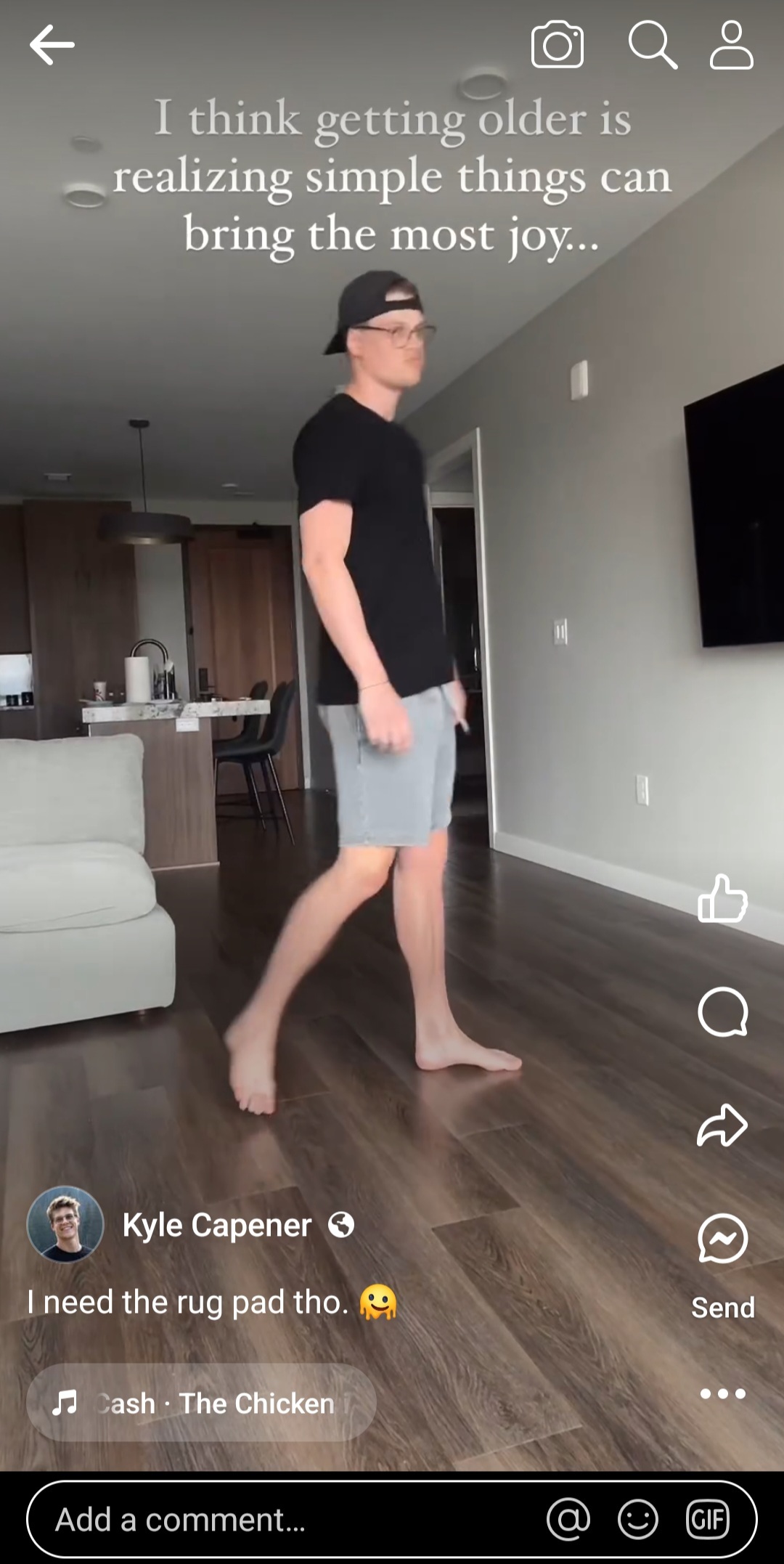Share this reel with arrow icon
The height and width of the screenshot is (1564, 784).
[722, 1125]
